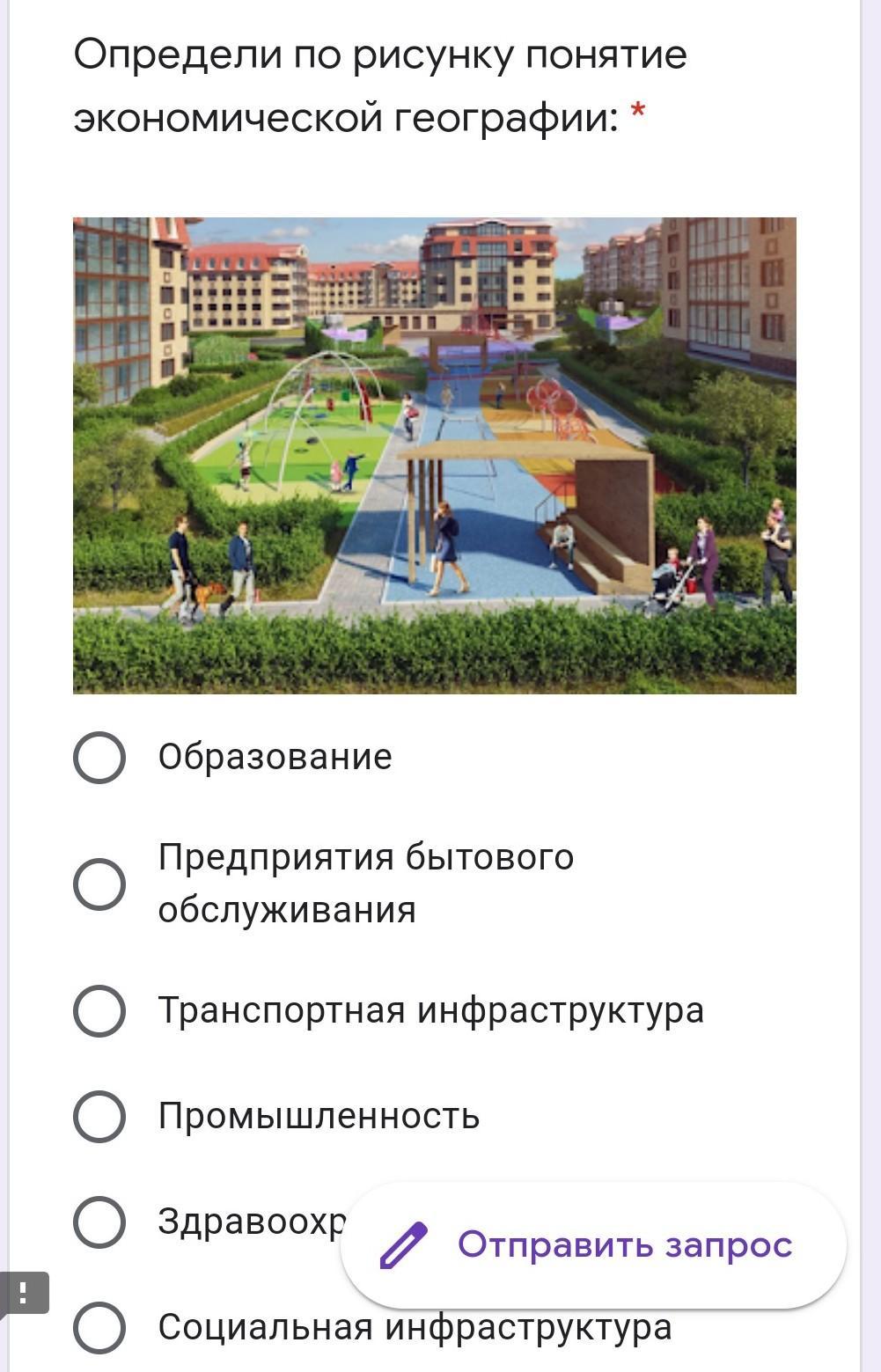
Task: Choose Предприятия бытового обслуживания
Action: pyautogui.click(x=99, y=884)
